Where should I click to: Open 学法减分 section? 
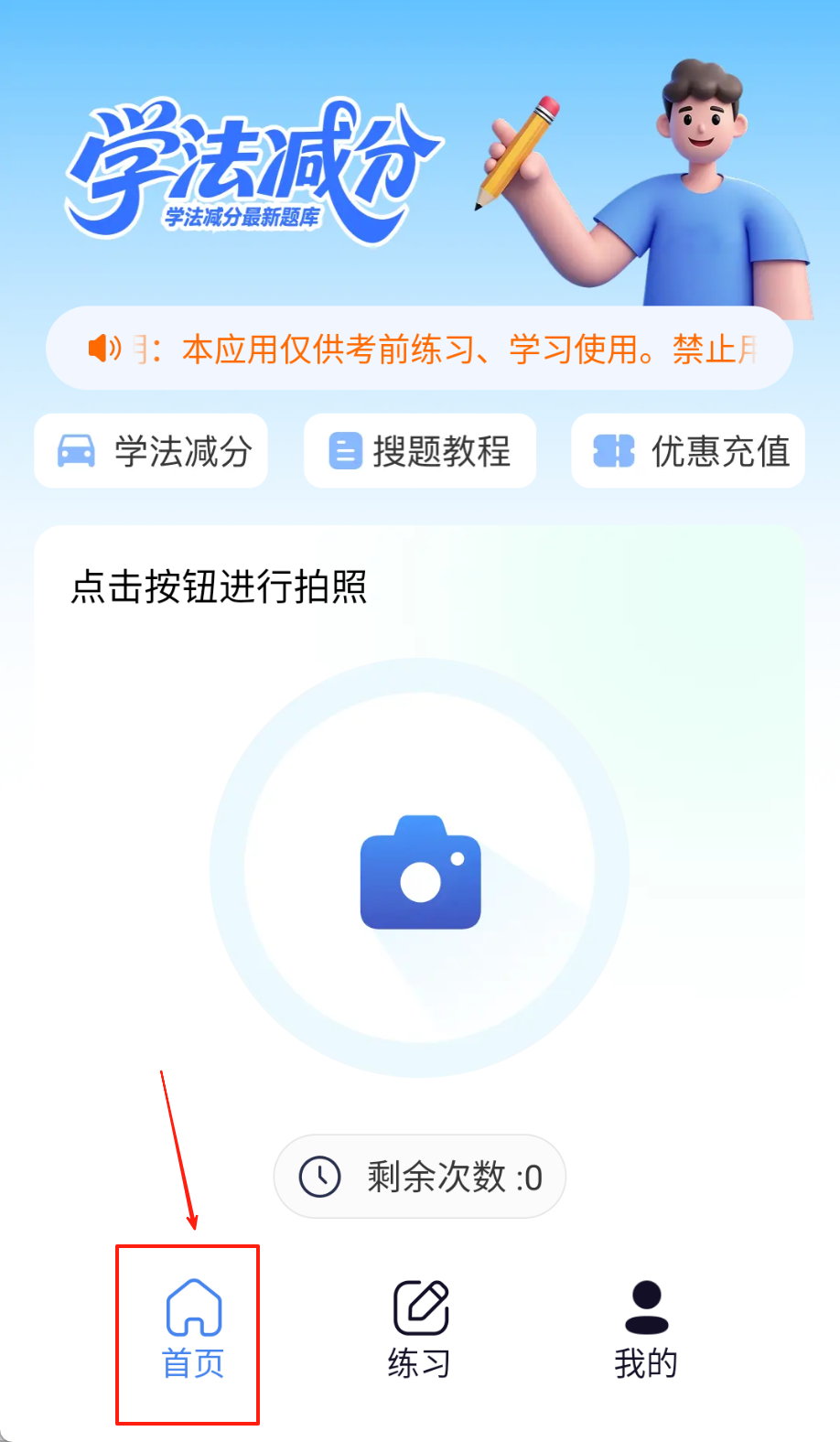point(151,451)
